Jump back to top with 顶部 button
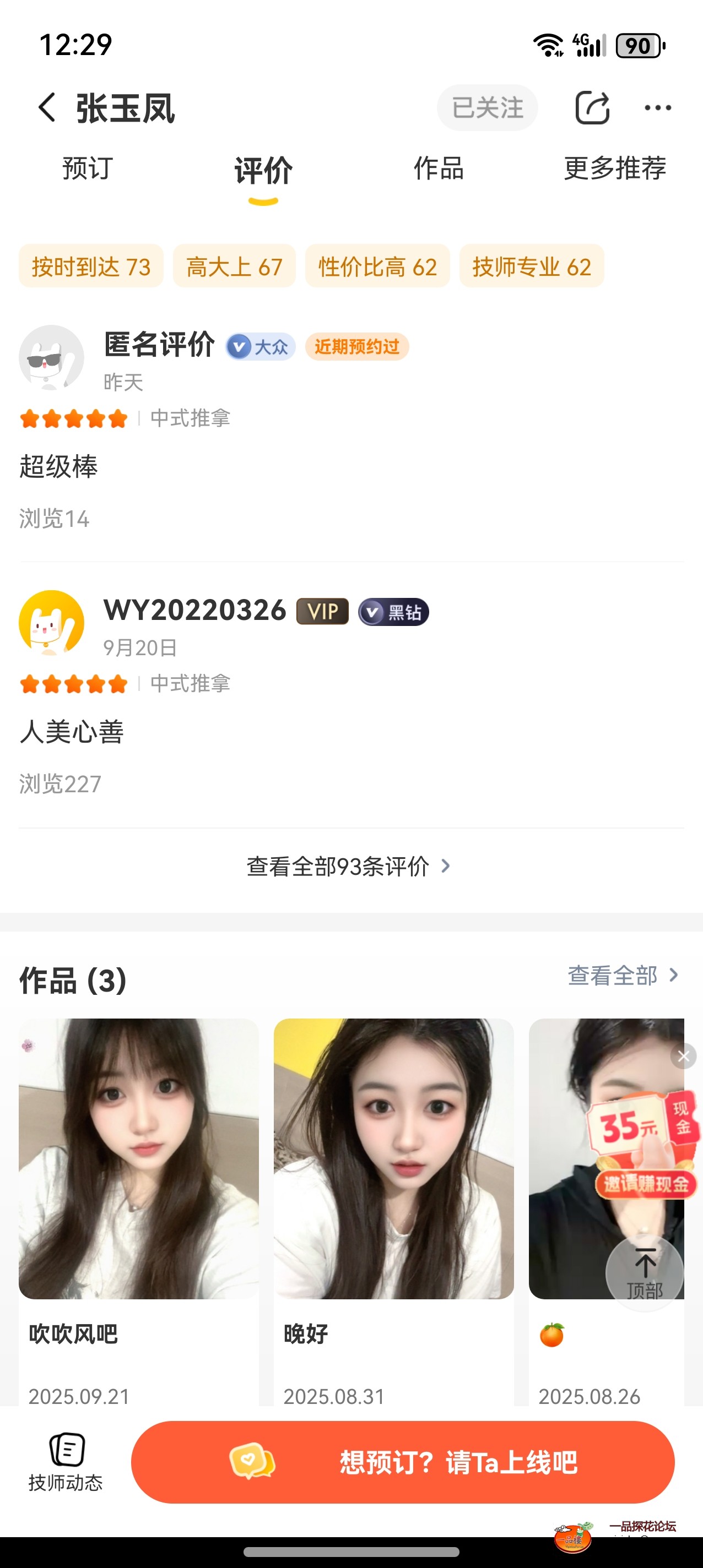The height and width of the screenshot is (1568, 703). [645, 1272]
